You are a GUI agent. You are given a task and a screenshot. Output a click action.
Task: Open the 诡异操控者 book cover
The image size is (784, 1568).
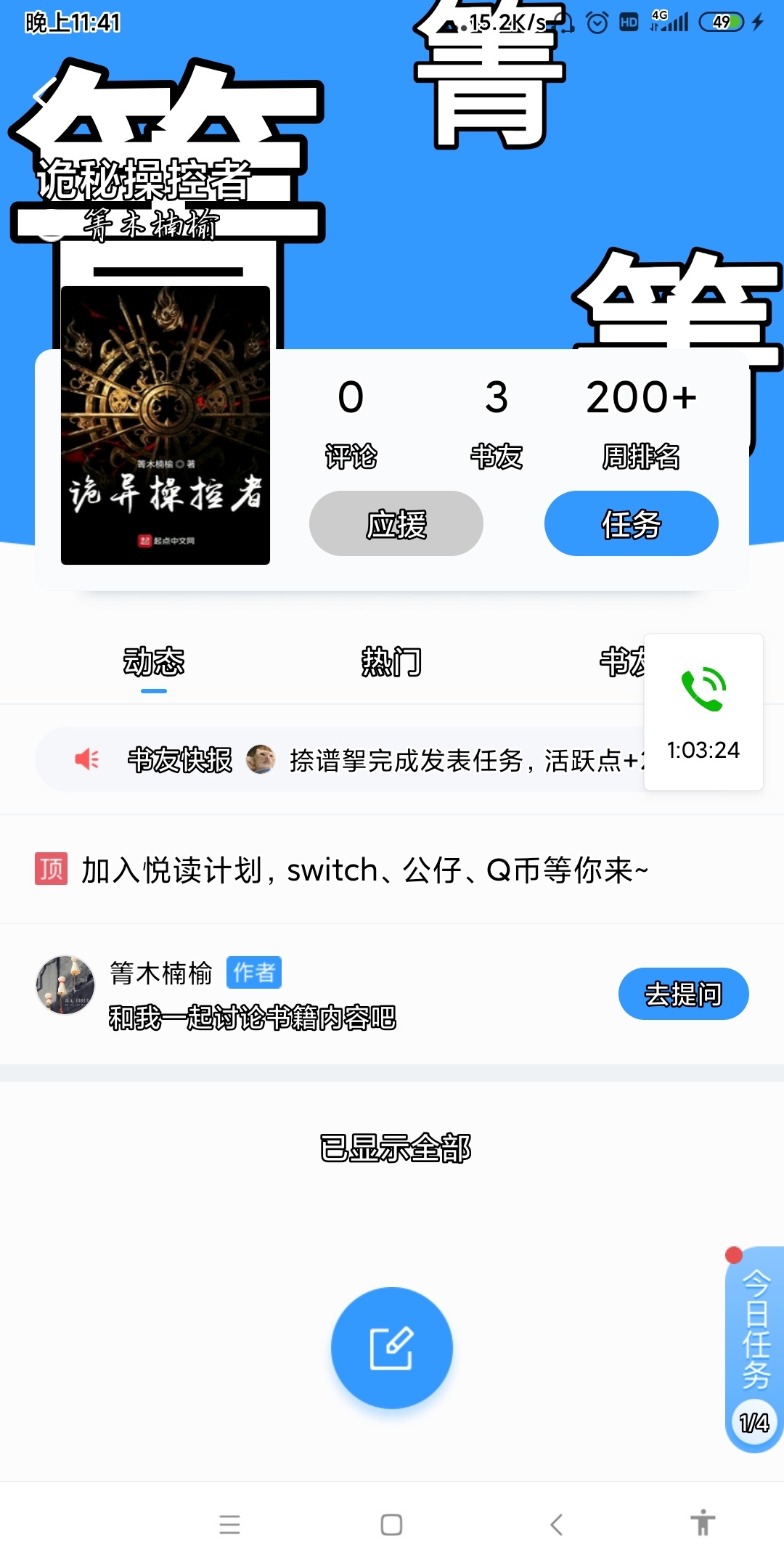coord(166,425)
